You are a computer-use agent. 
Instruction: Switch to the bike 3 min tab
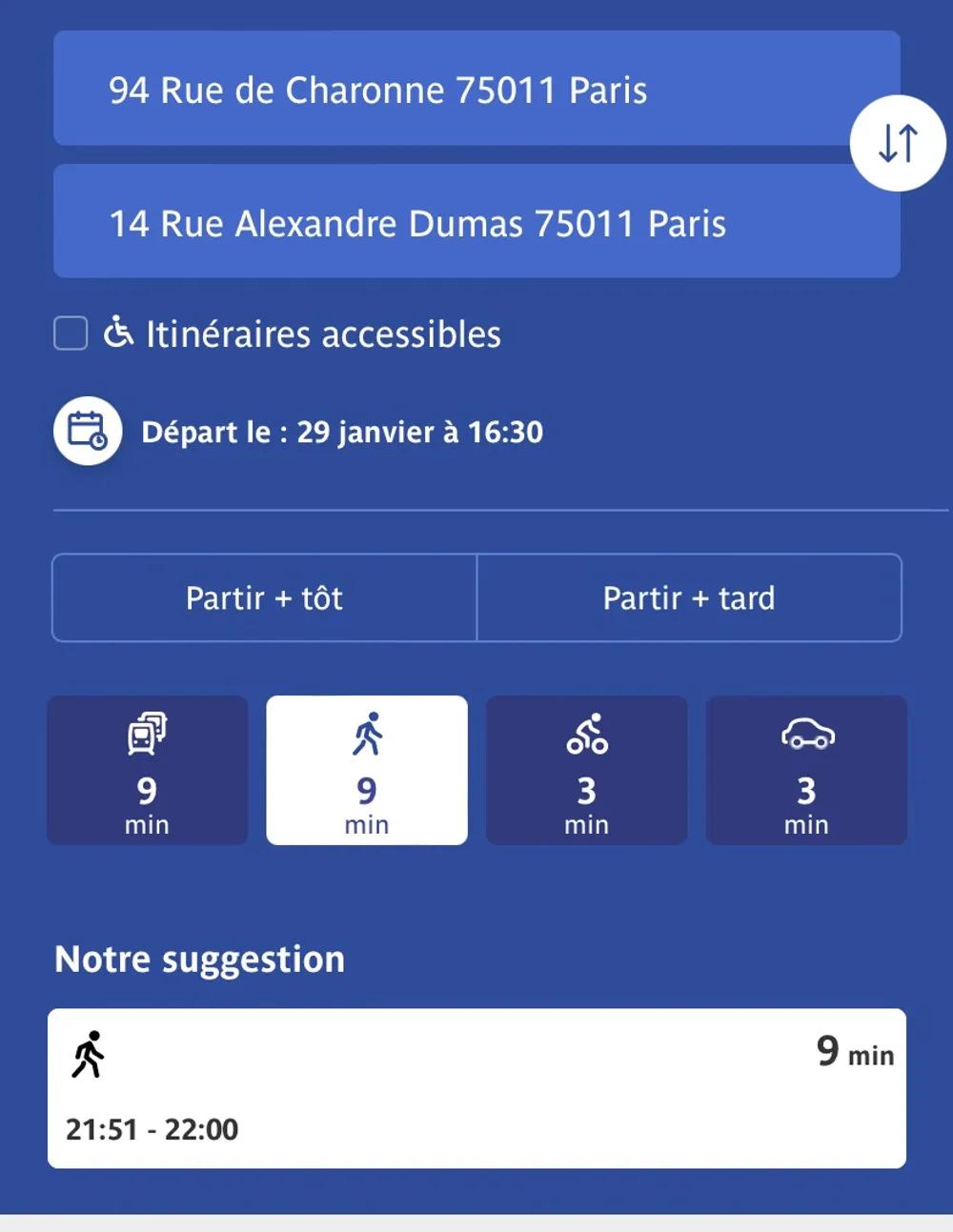click(586, 770)
